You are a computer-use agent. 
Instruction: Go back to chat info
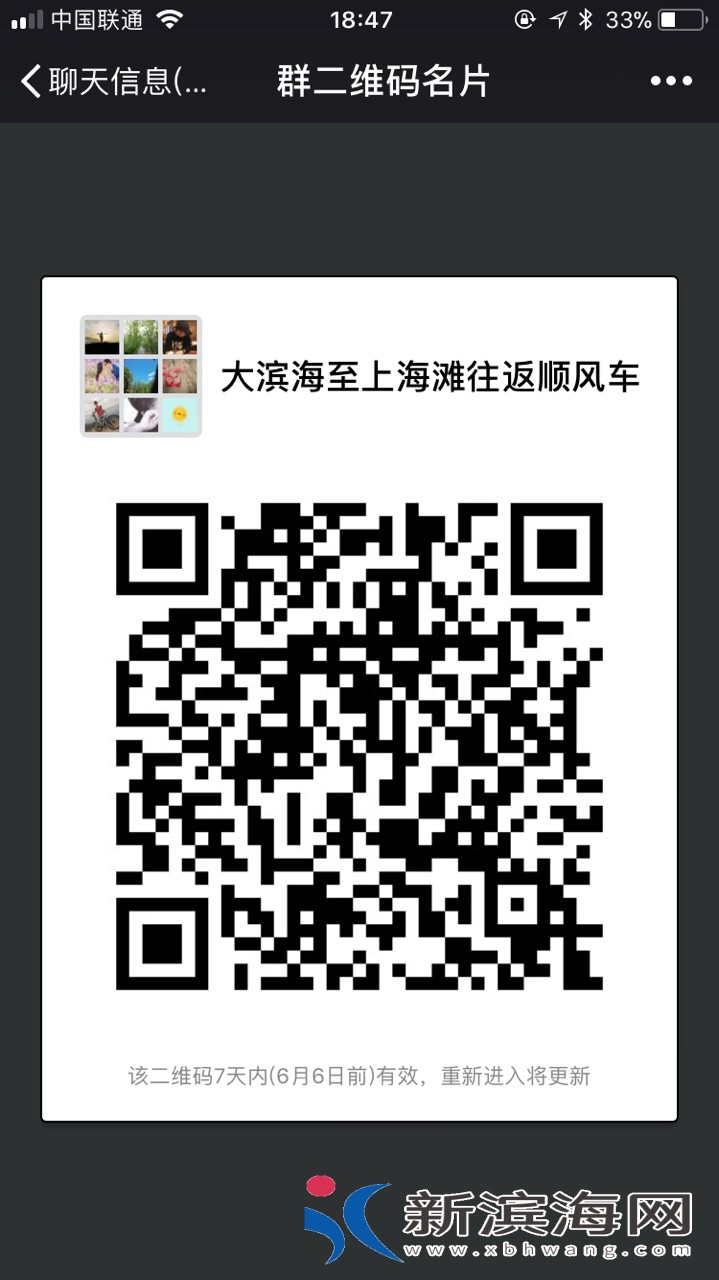click(112, 82)
